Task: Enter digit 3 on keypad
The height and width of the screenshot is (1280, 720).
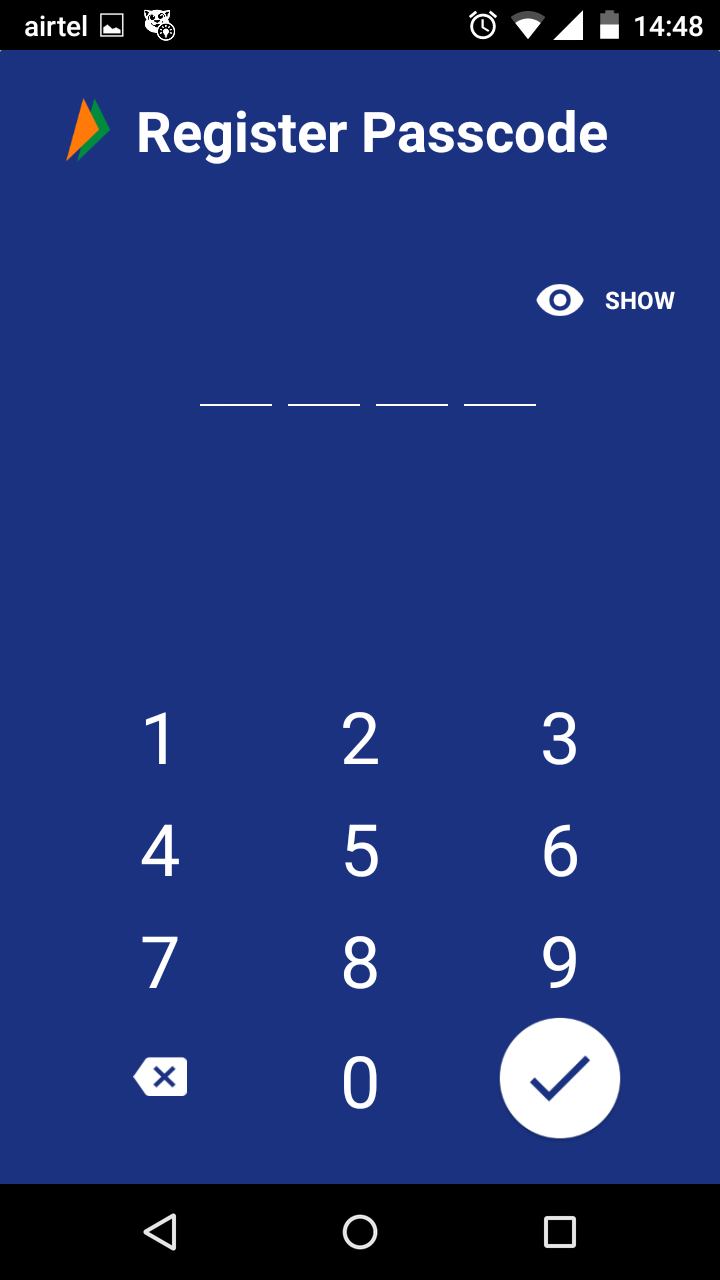Action: (560, 740)
